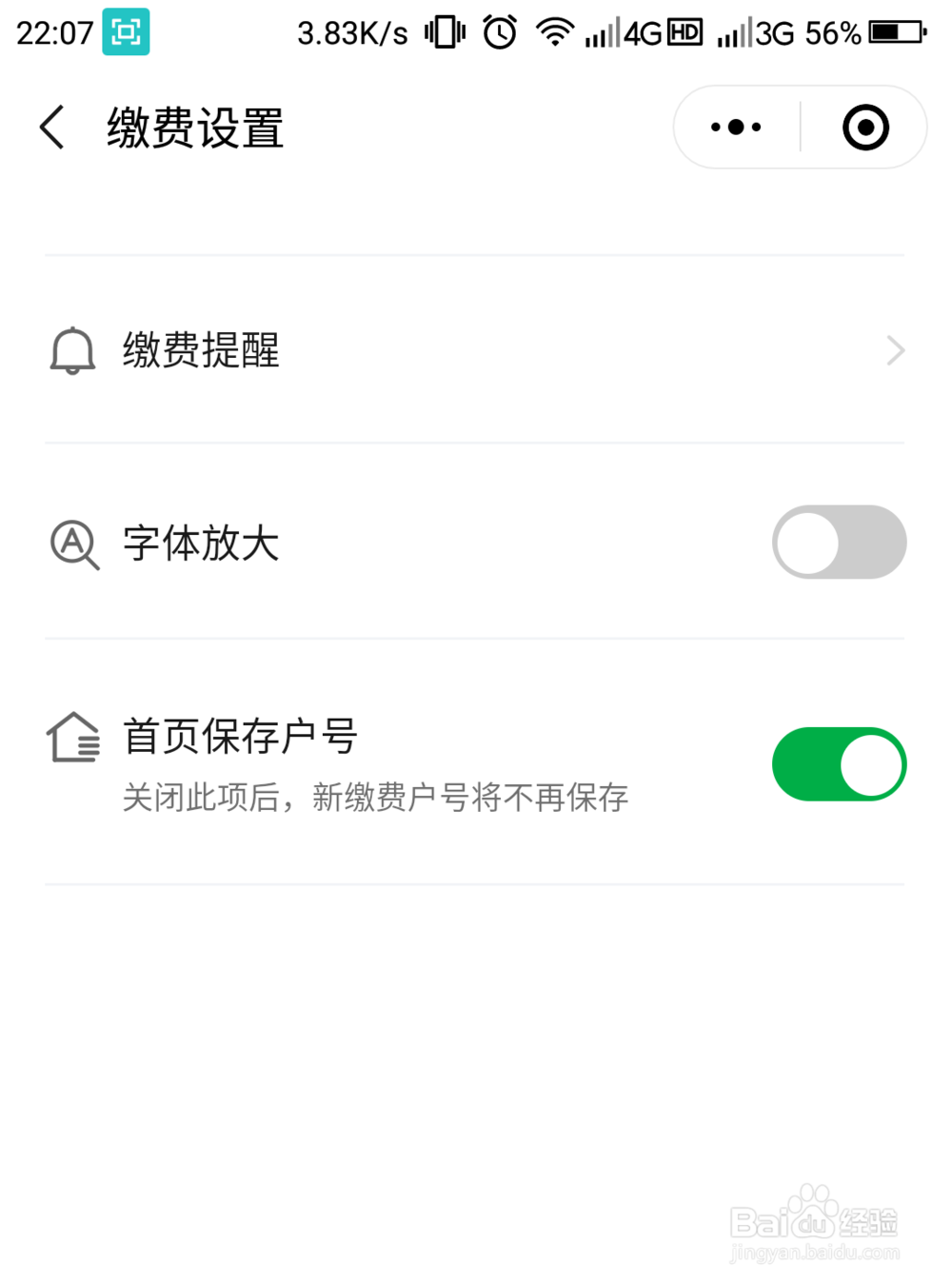The image size is (952, 1285).
Task: Turn off saving payment account numbers
Action: click(x=839, y=763)
